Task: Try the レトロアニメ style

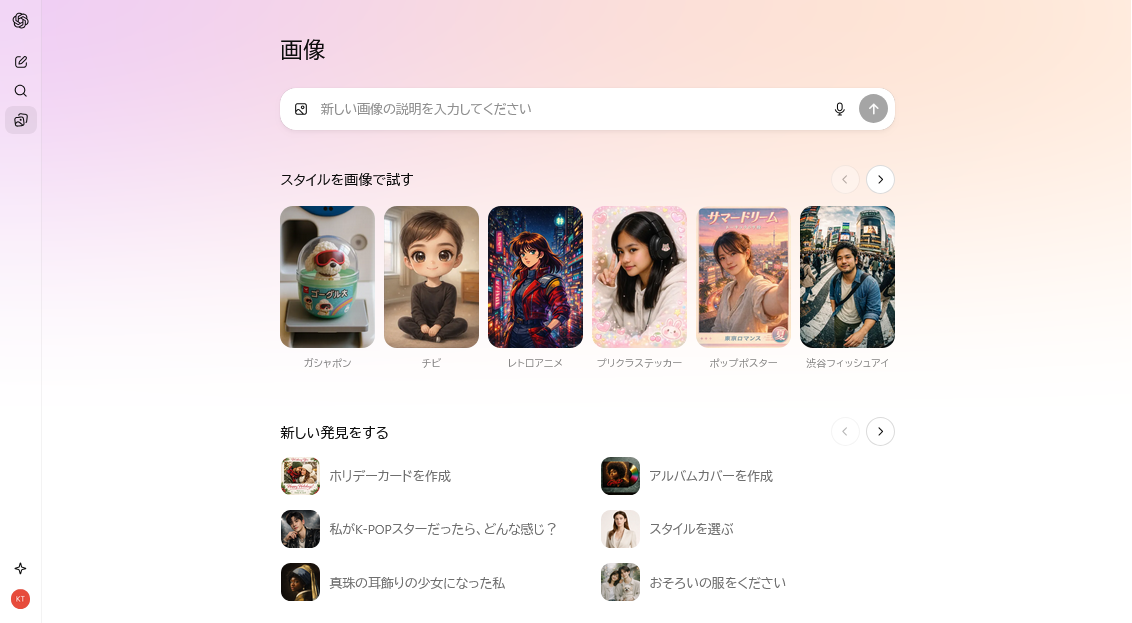Action: pos(535,277)
